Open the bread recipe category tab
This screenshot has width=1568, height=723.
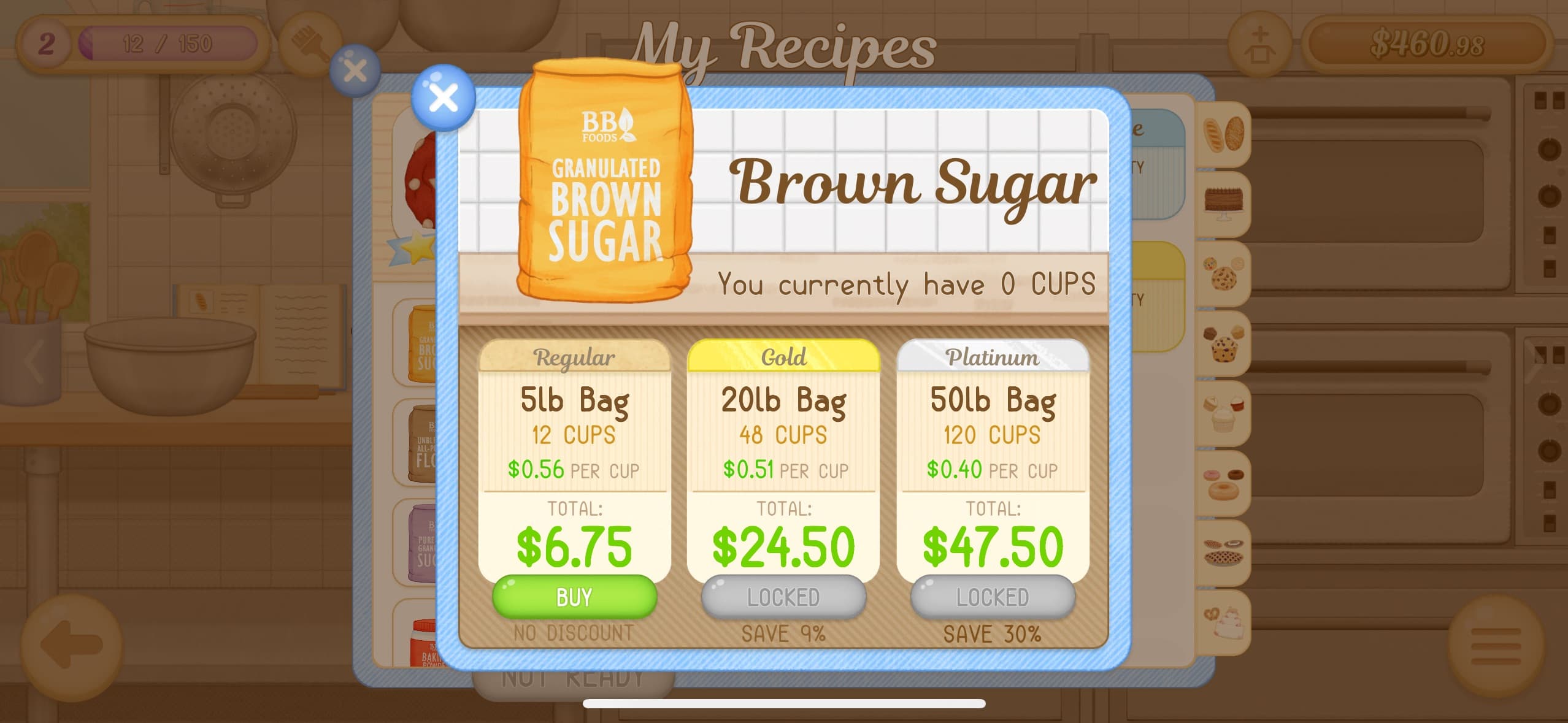1223,134
